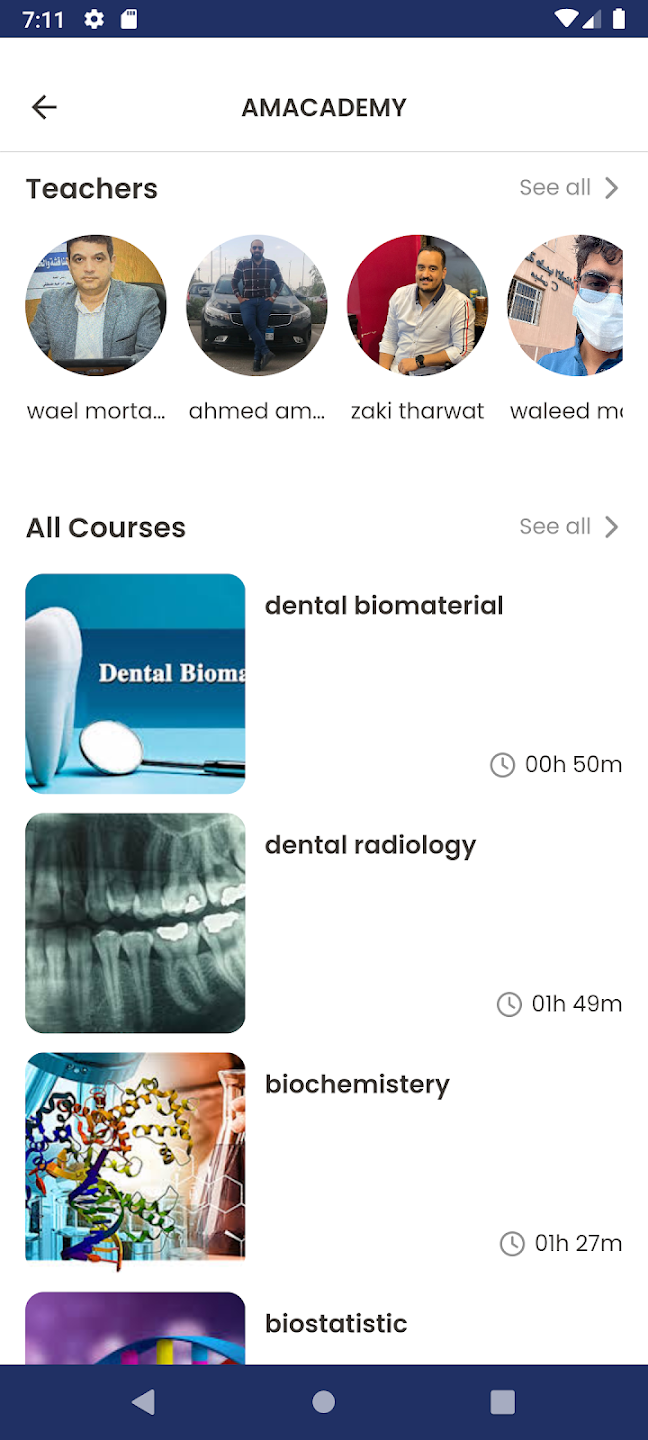Open wael morta... teacher profile
This screenshot has height=1440, width=648.
click(x=96, y=305)
